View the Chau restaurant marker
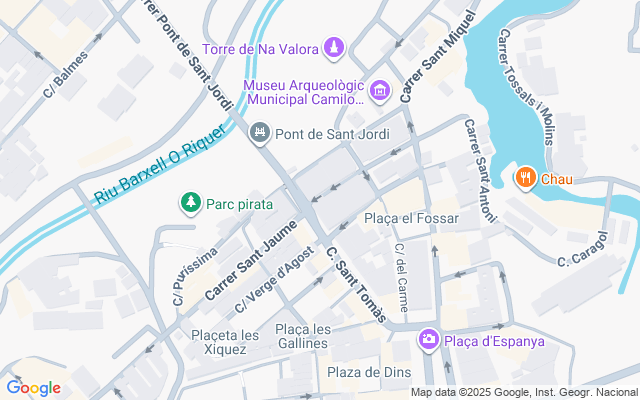The height and width of the screenshot is (400, 640). point(524,179)
